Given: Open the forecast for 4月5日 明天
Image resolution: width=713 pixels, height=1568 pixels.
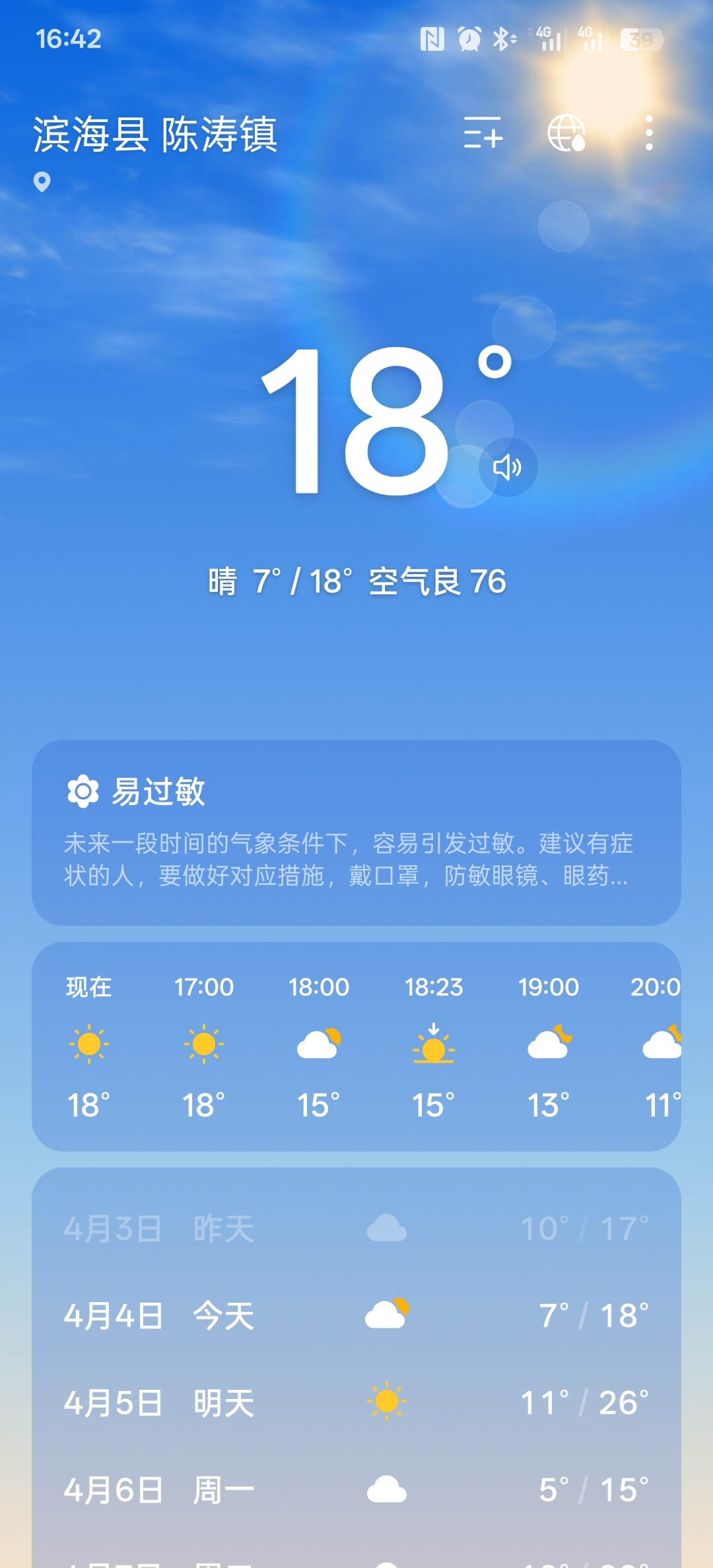Looking at the screenshot, I should pyautogui.click(x=356, y=1402).
